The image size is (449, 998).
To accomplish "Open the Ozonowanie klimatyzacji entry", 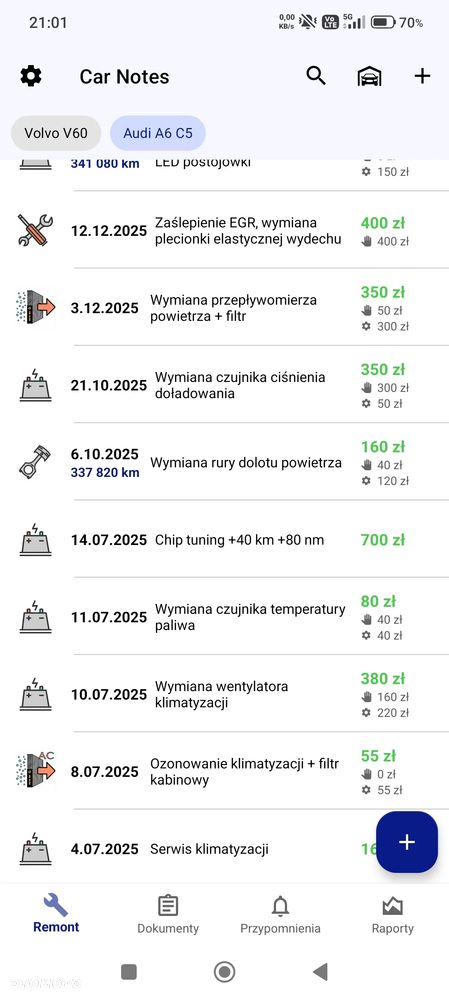I will [224, 771].
